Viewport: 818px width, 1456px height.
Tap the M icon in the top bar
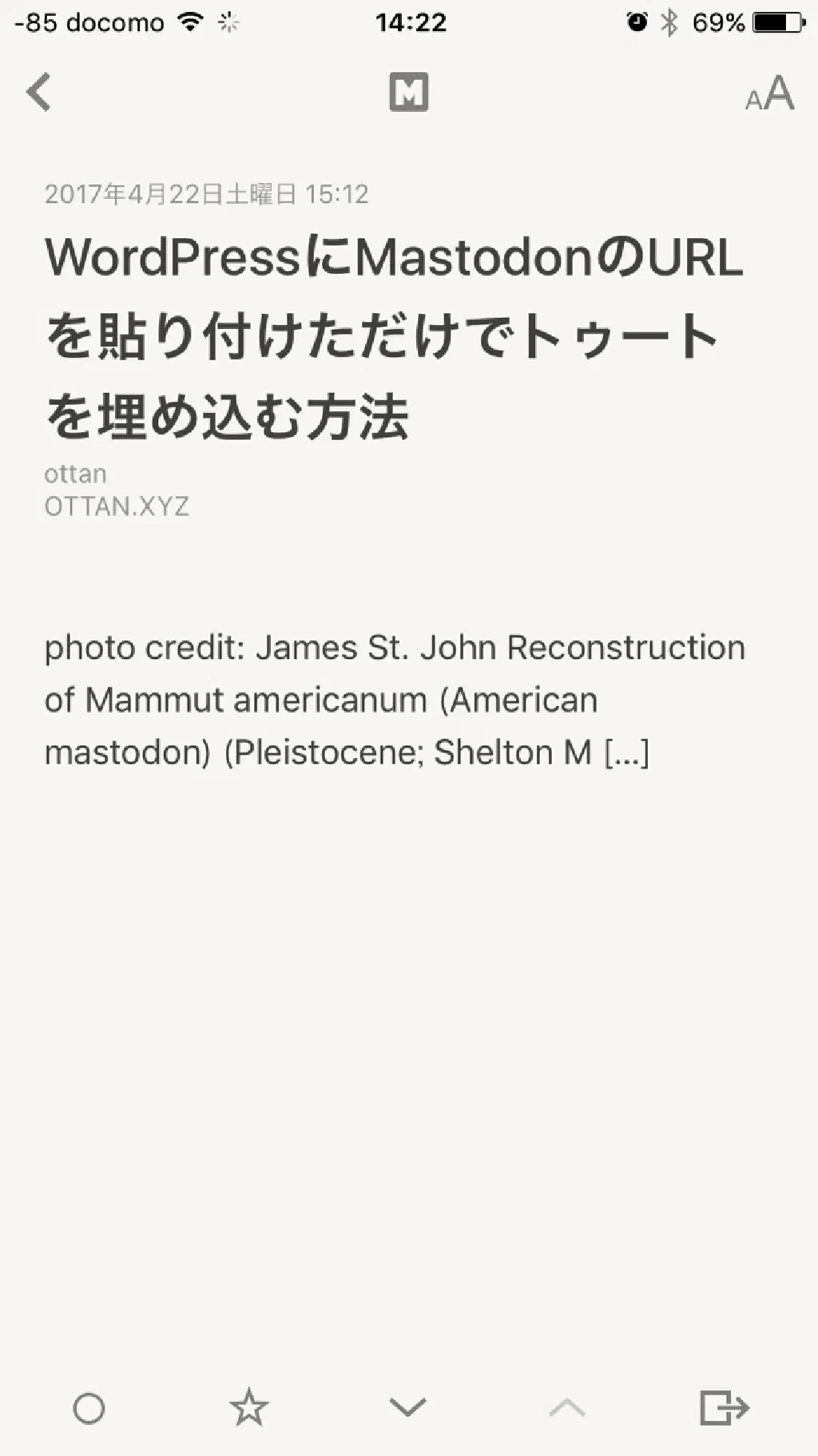coord(408,92)
